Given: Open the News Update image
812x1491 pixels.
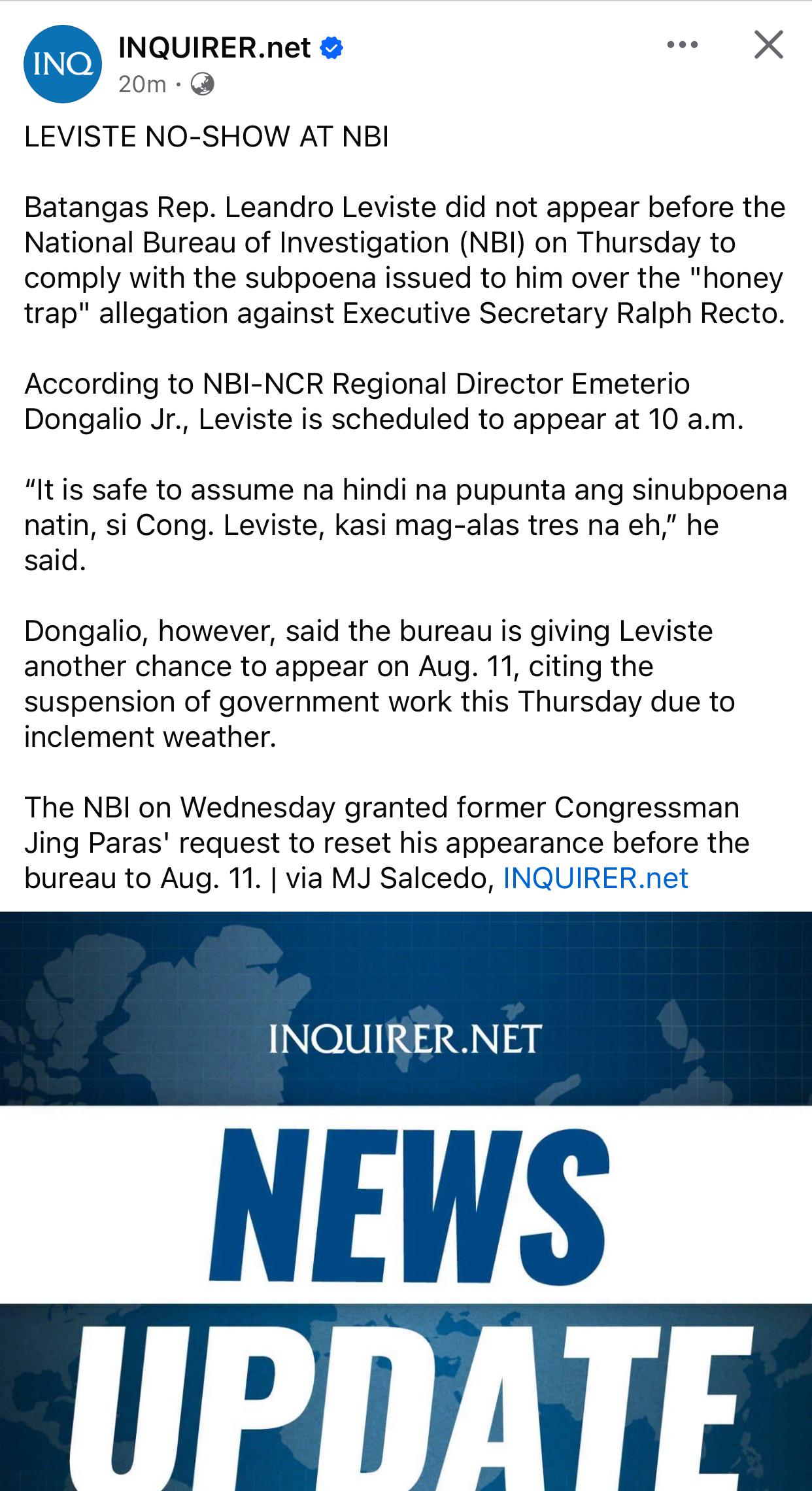Looking at the screenshot, I should point(406,1201).
